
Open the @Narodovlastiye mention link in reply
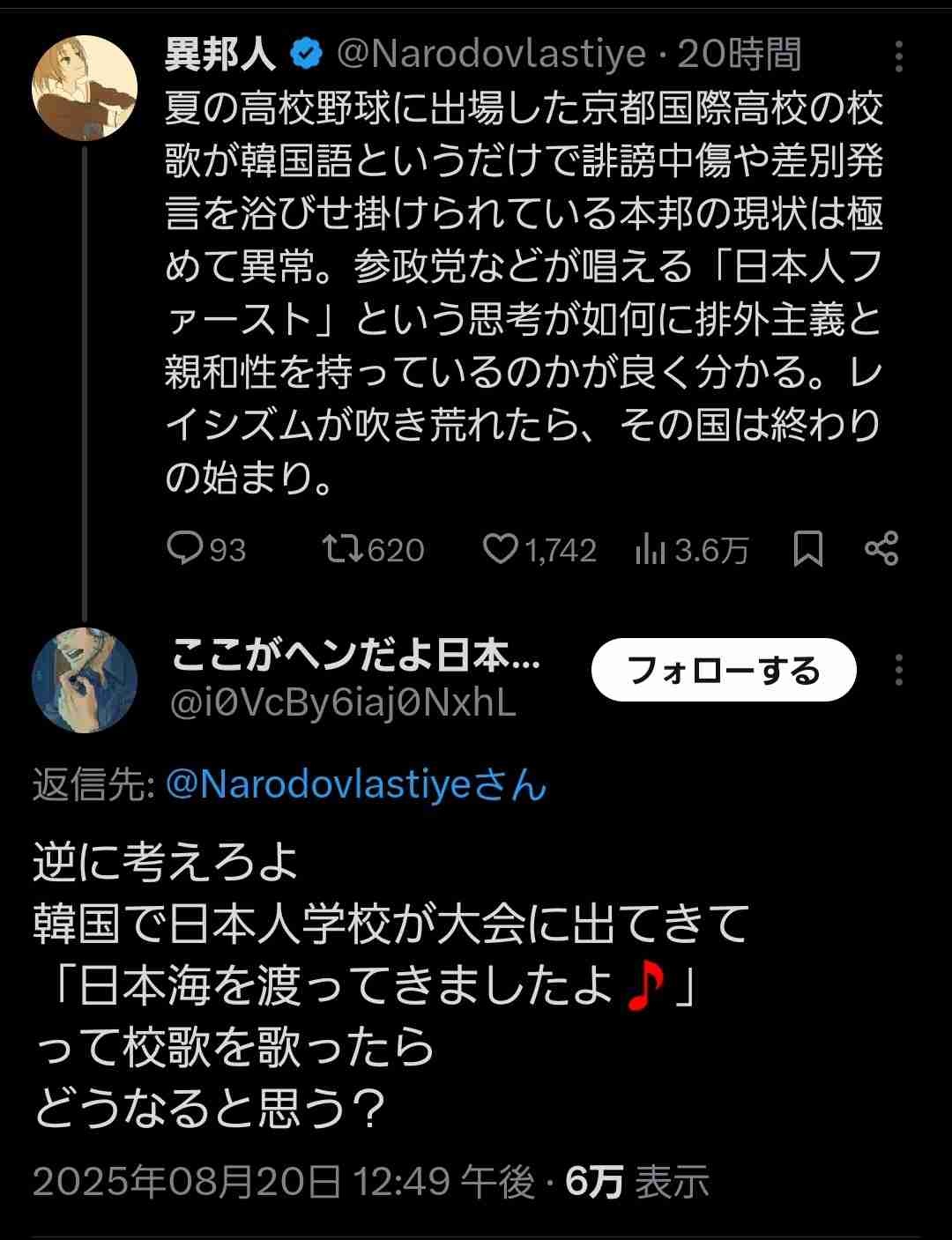355,783
